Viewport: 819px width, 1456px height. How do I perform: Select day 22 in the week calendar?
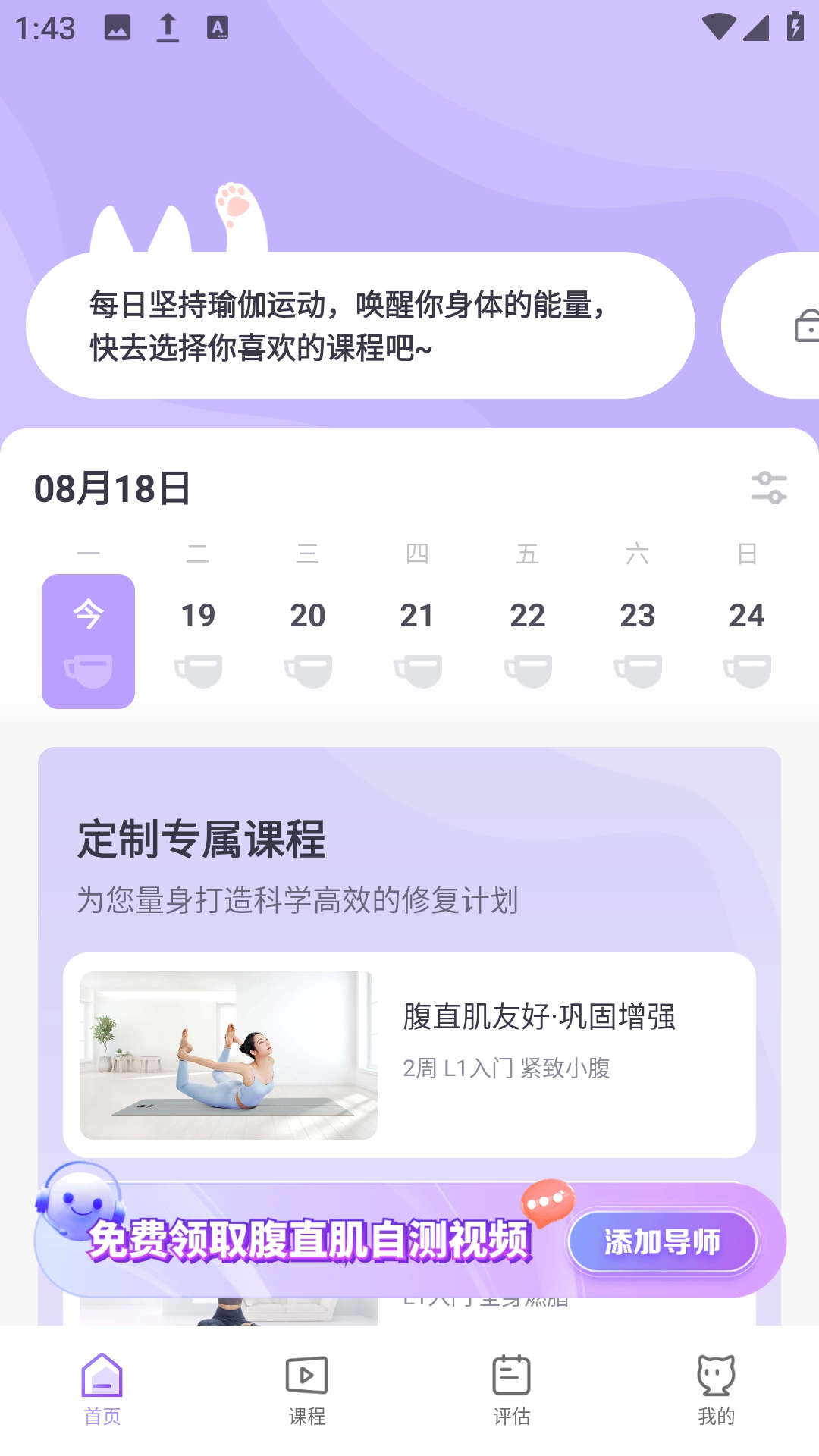pos(529,616)
